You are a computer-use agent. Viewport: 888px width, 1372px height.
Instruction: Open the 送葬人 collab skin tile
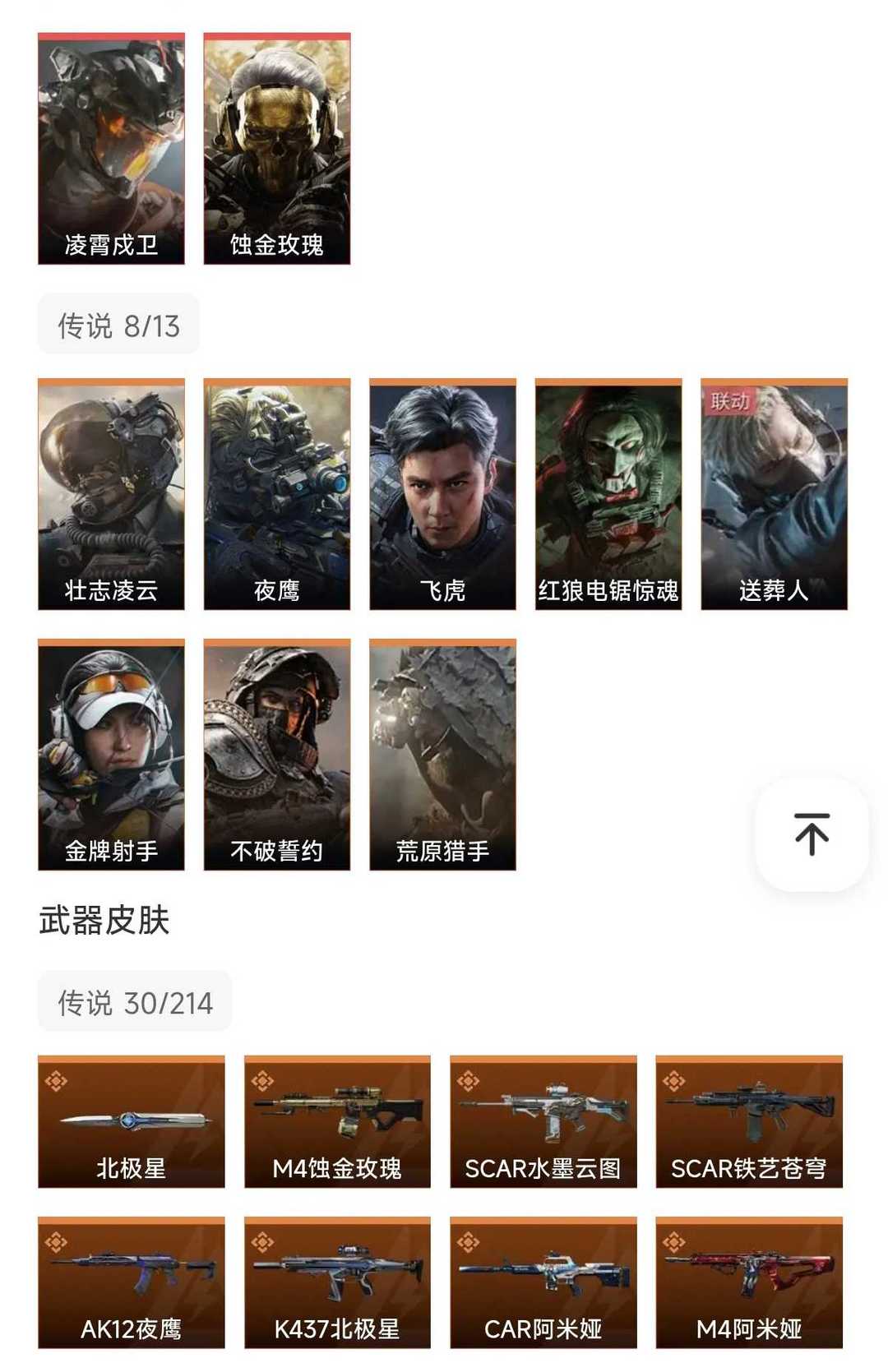point(774,494)
